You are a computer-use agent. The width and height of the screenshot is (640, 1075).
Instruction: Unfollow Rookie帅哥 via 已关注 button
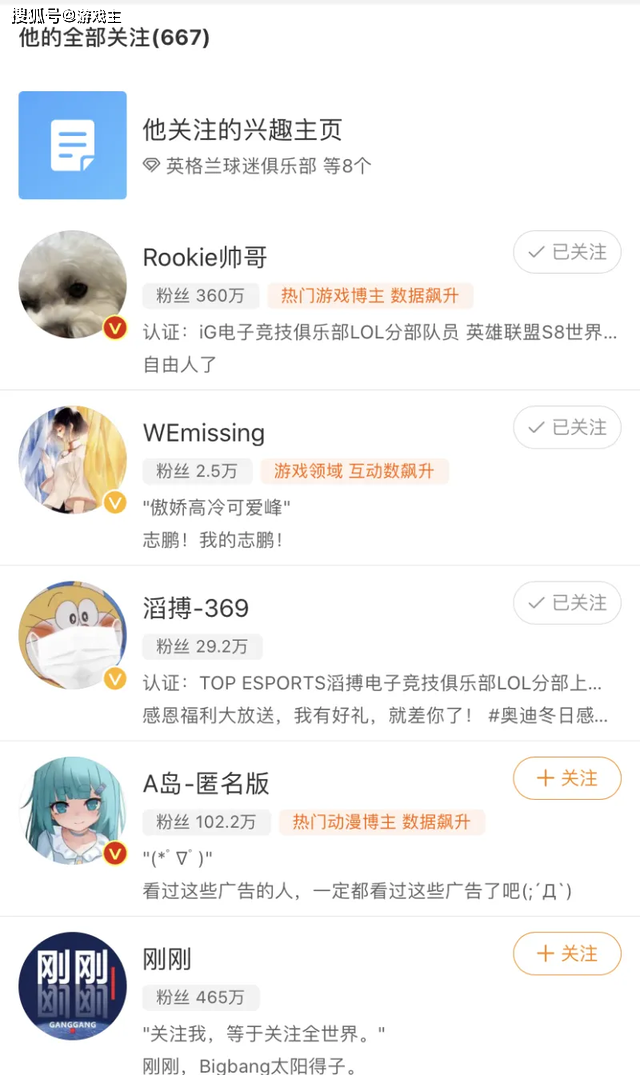[567, 252]
